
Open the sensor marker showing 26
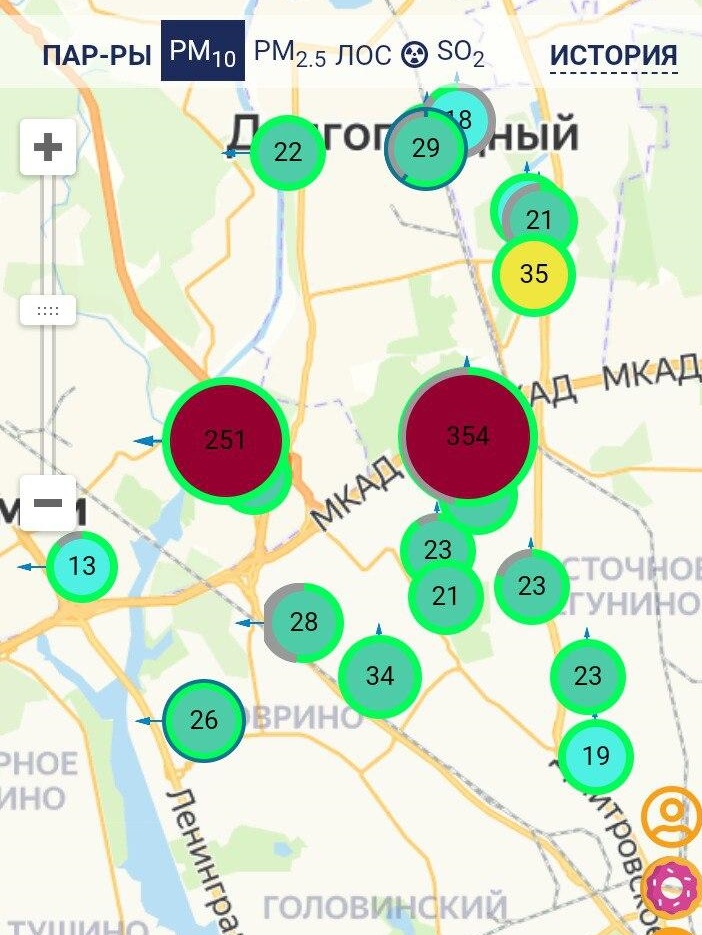click(203, 720)
